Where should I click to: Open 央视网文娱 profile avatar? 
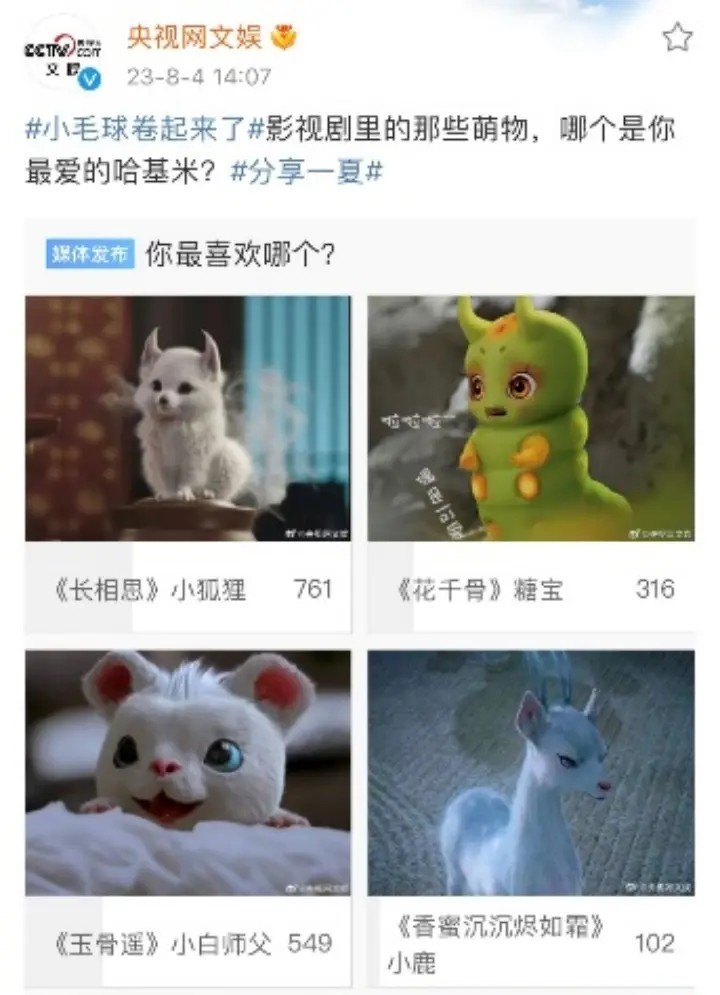tap(62, 53)
